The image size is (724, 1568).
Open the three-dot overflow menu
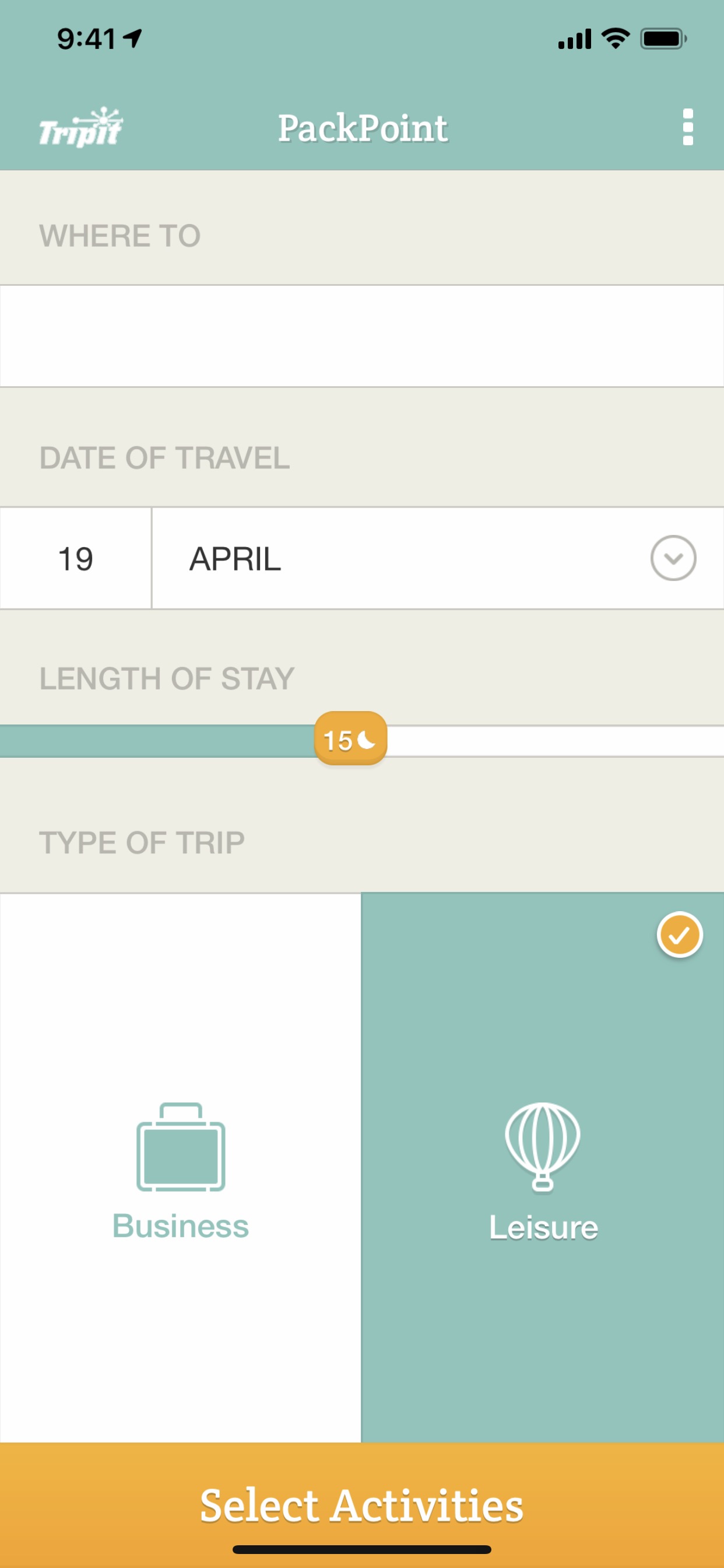pyautogui.click(x=687, y=127)
